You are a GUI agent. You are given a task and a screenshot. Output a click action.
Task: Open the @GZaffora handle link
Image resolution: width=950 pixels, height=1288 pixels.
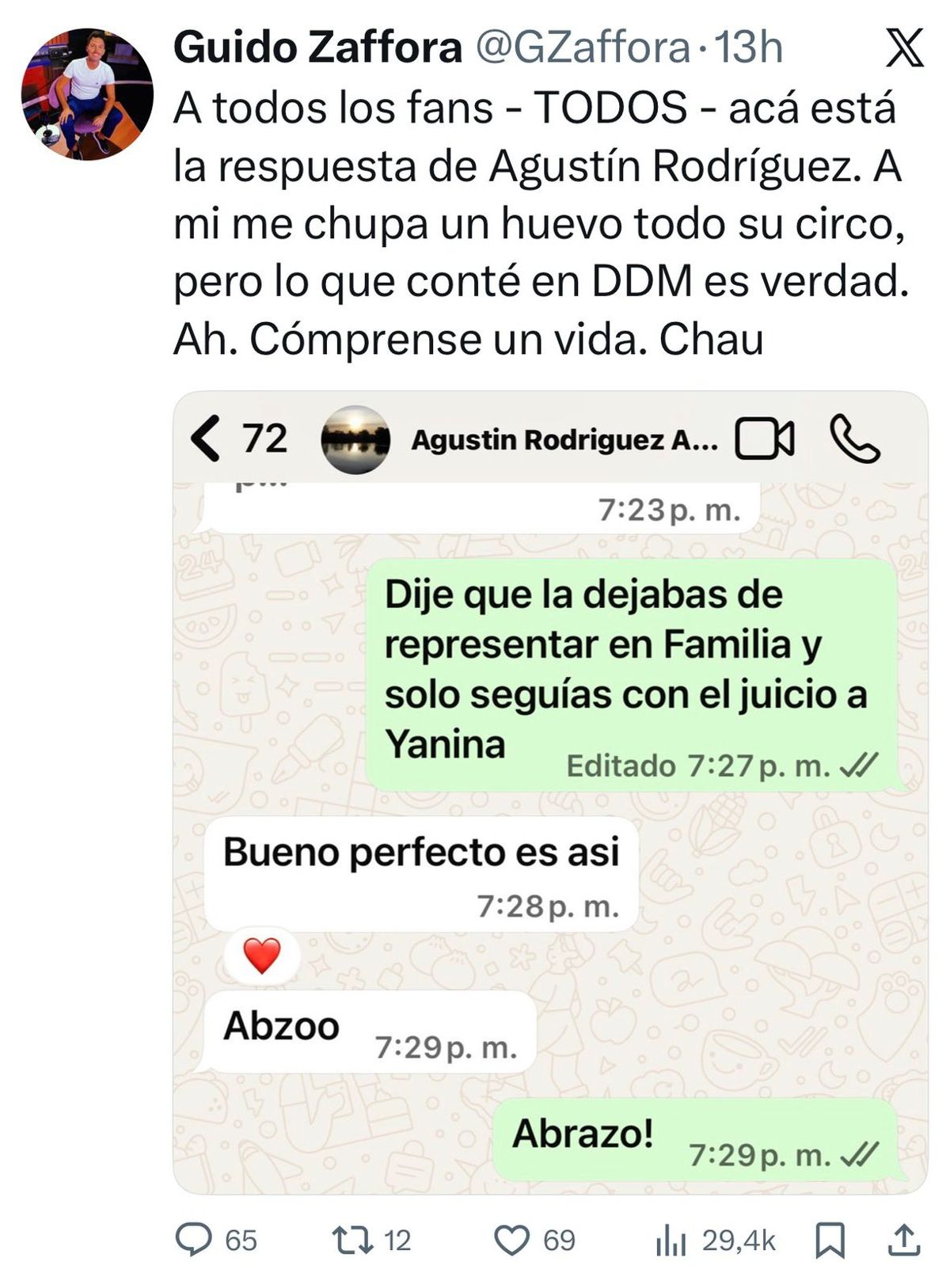[x=581, y=47]
